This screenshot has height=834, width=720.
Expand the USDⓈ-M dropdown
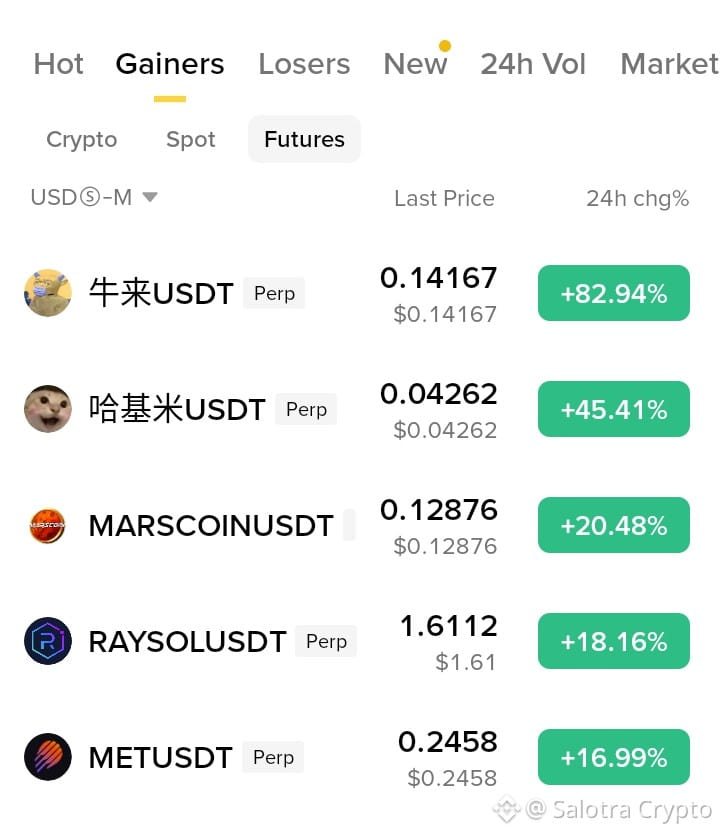click(x=94, y=197)
